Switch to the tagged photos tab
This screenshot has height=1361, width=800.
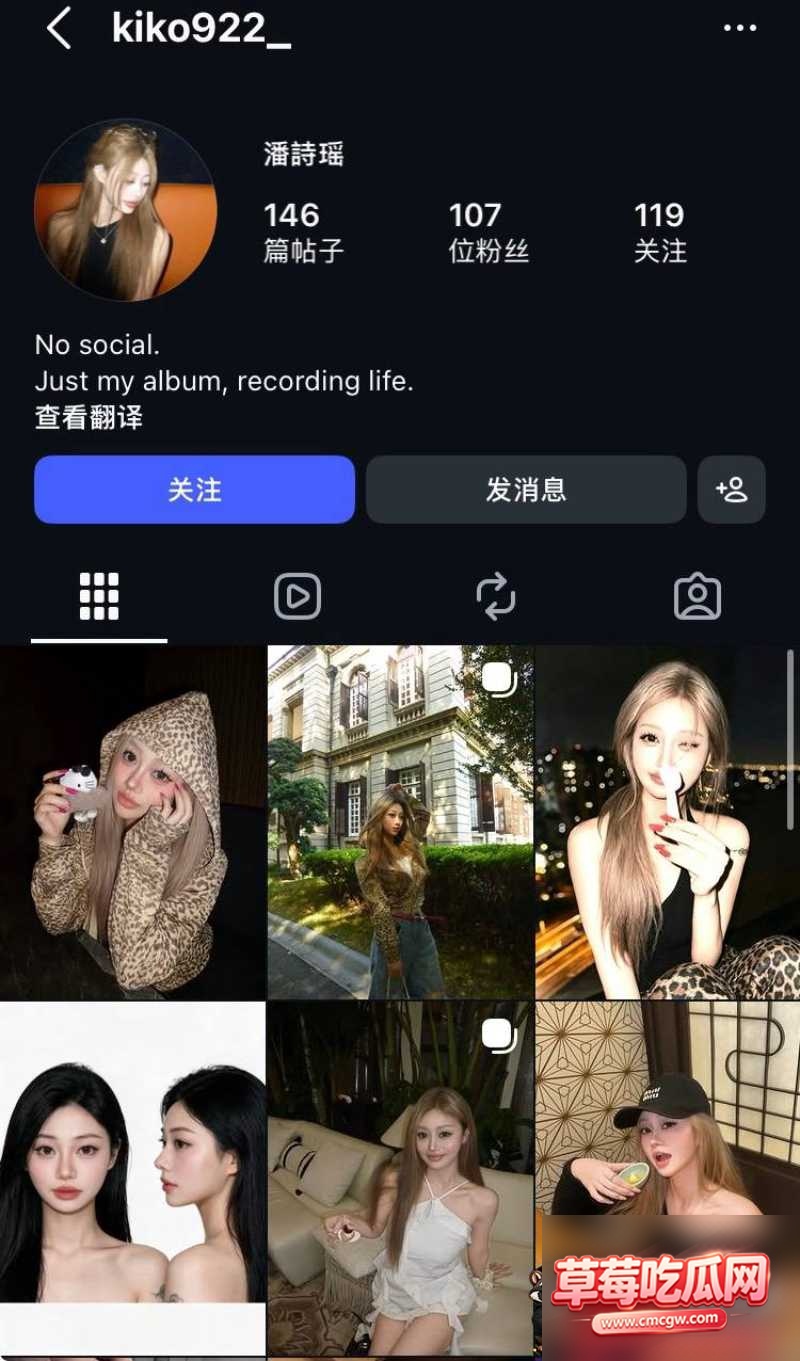point(697,597)
